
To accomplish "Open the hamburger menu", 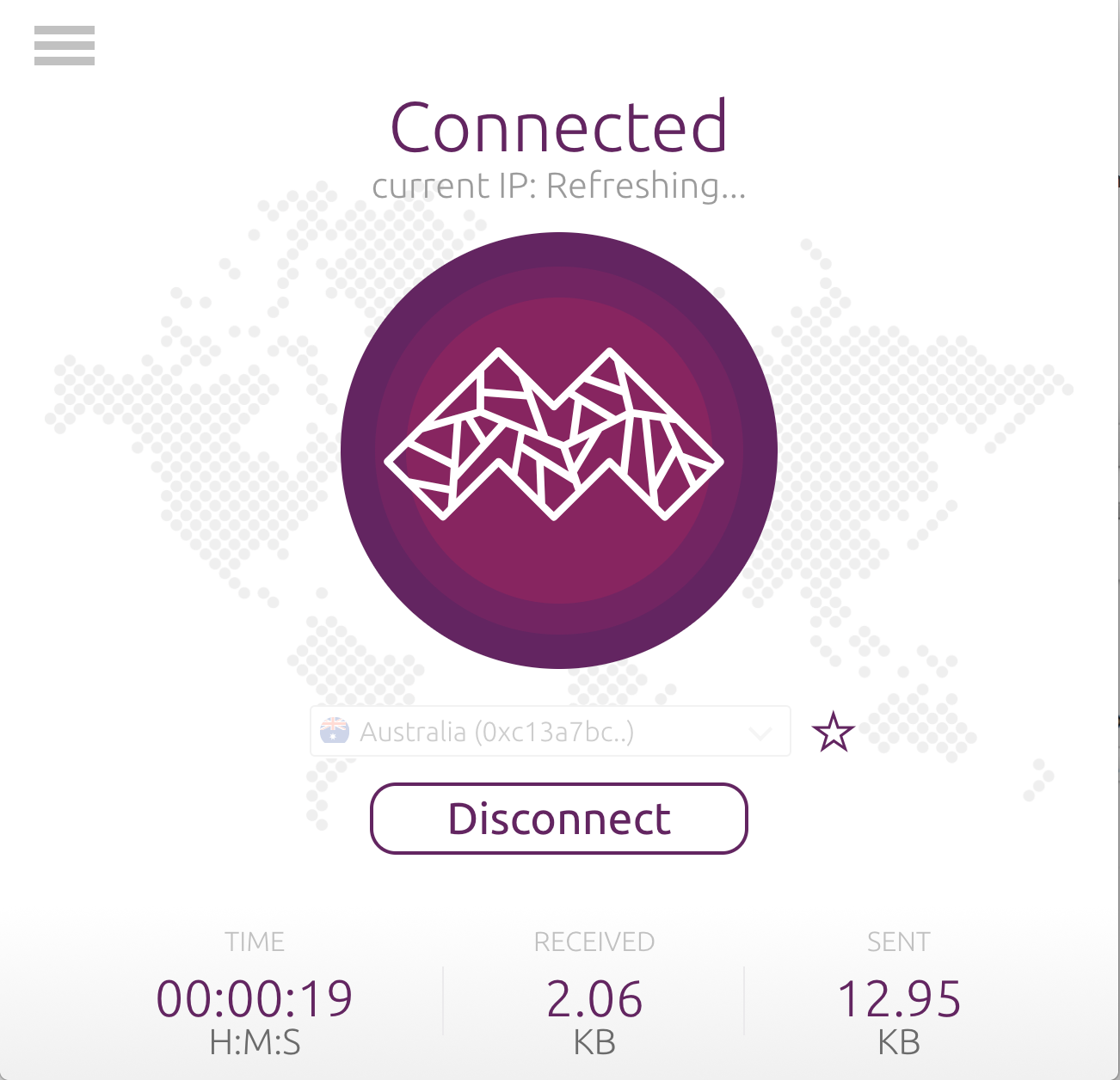I will click(65, 46).
